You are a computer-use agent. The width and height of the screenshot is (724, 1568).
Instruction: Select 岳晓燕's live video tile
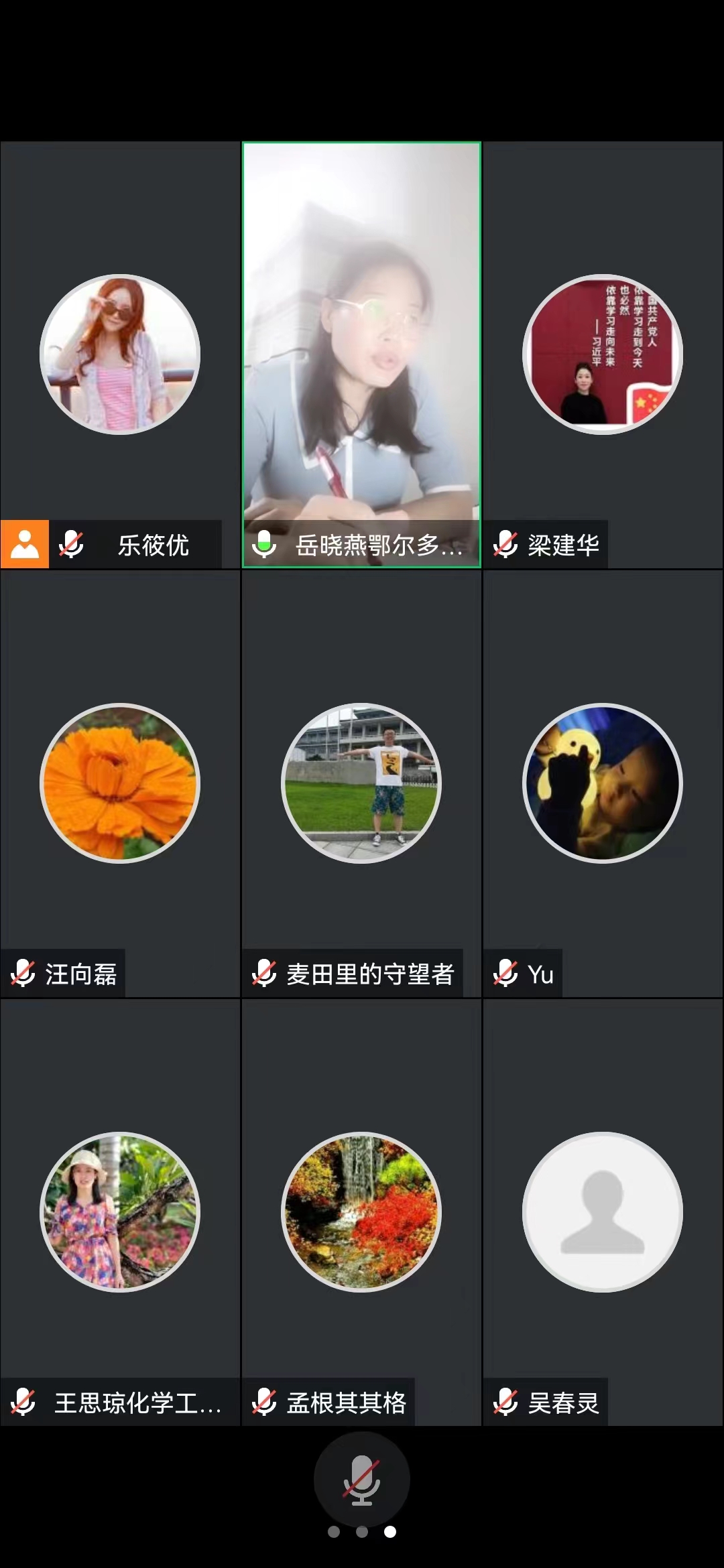point(361,335)
